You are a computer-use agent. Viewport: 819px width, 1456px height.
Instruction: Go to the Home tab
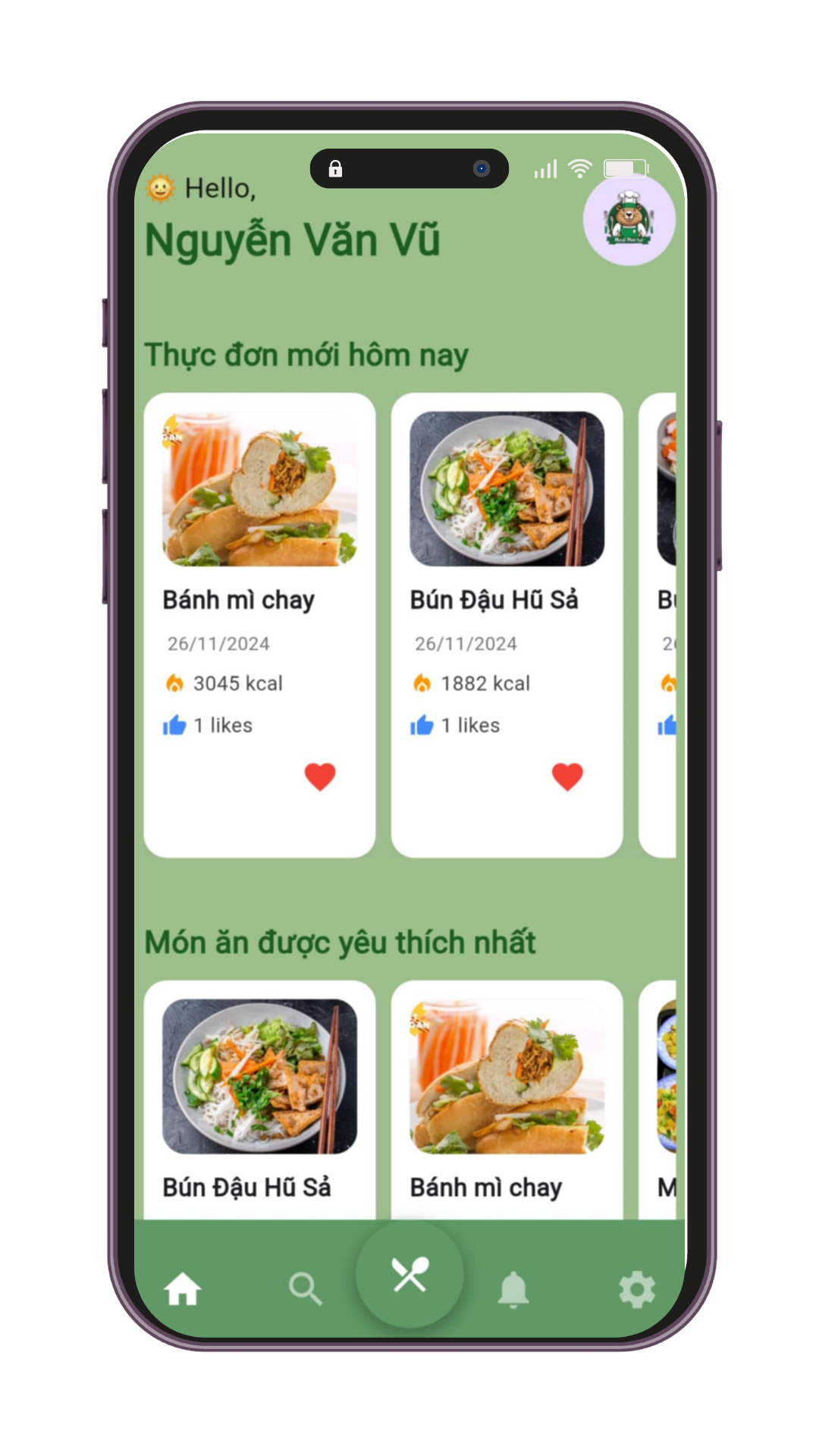[x=183, y=1288]
